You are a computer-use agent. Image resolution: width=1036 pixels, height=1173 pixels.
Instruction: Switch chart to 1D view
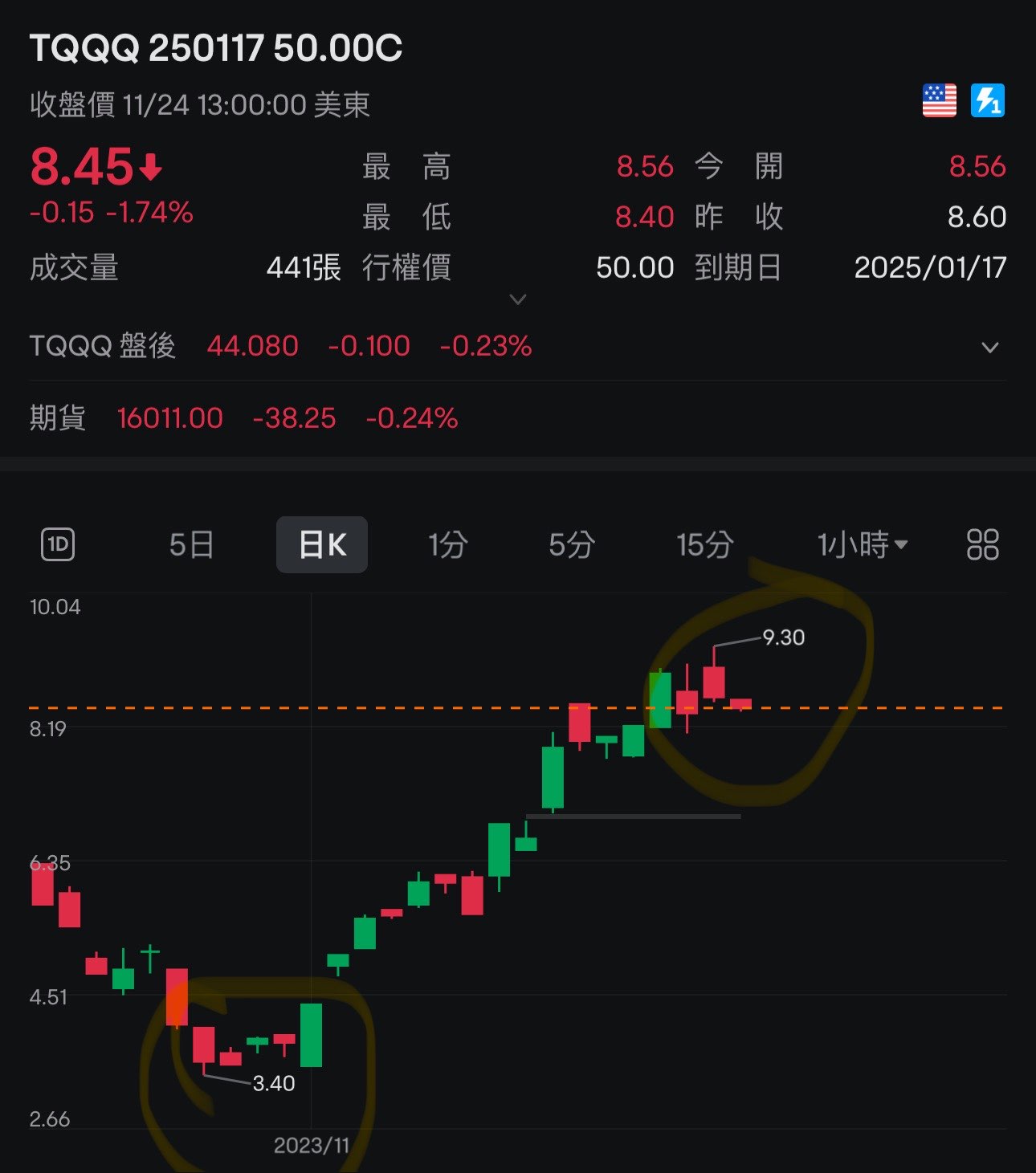click(x=58, y=545)
